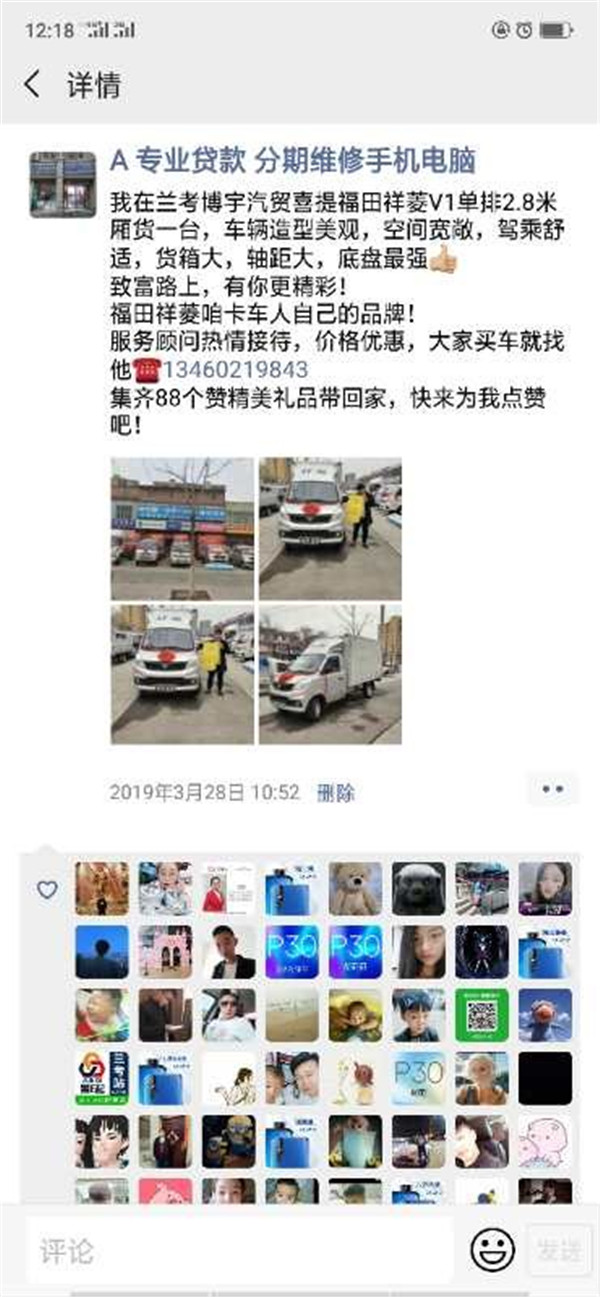600x1297 pixels.
Task: Send the comment with 发送
Action: coord(558,1250)
